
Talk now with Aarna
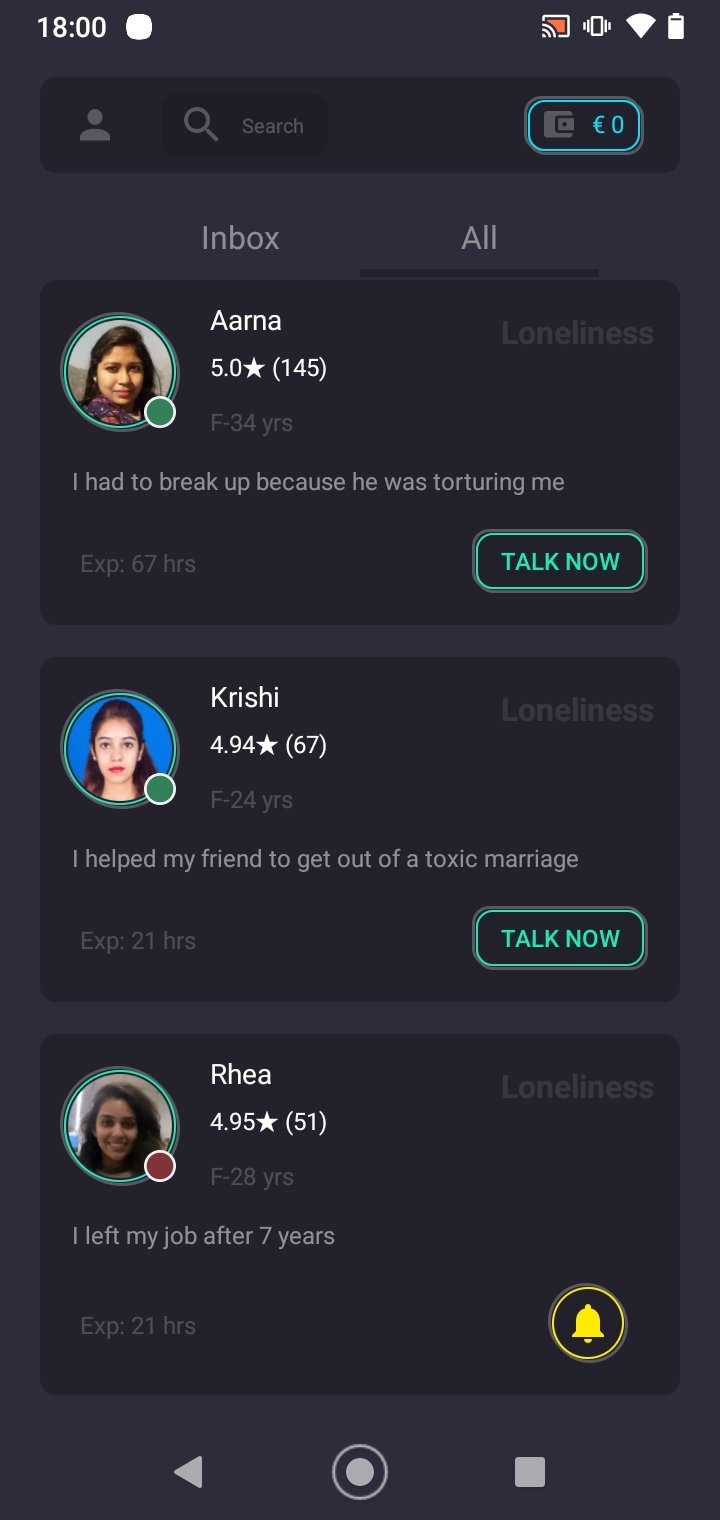pyautogui.click(x=560, y=562)
